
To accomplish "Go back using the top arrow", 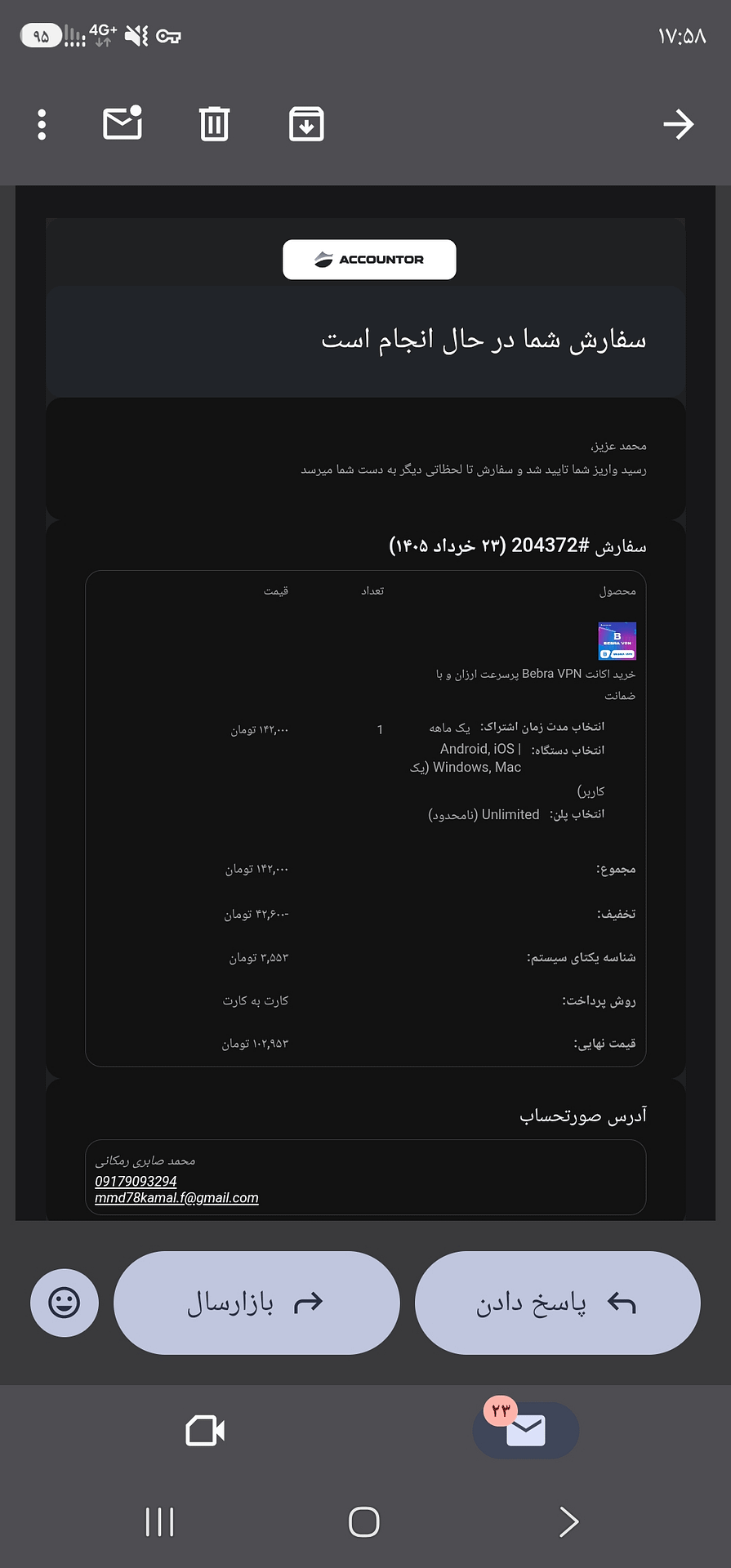I will (678, 124).
